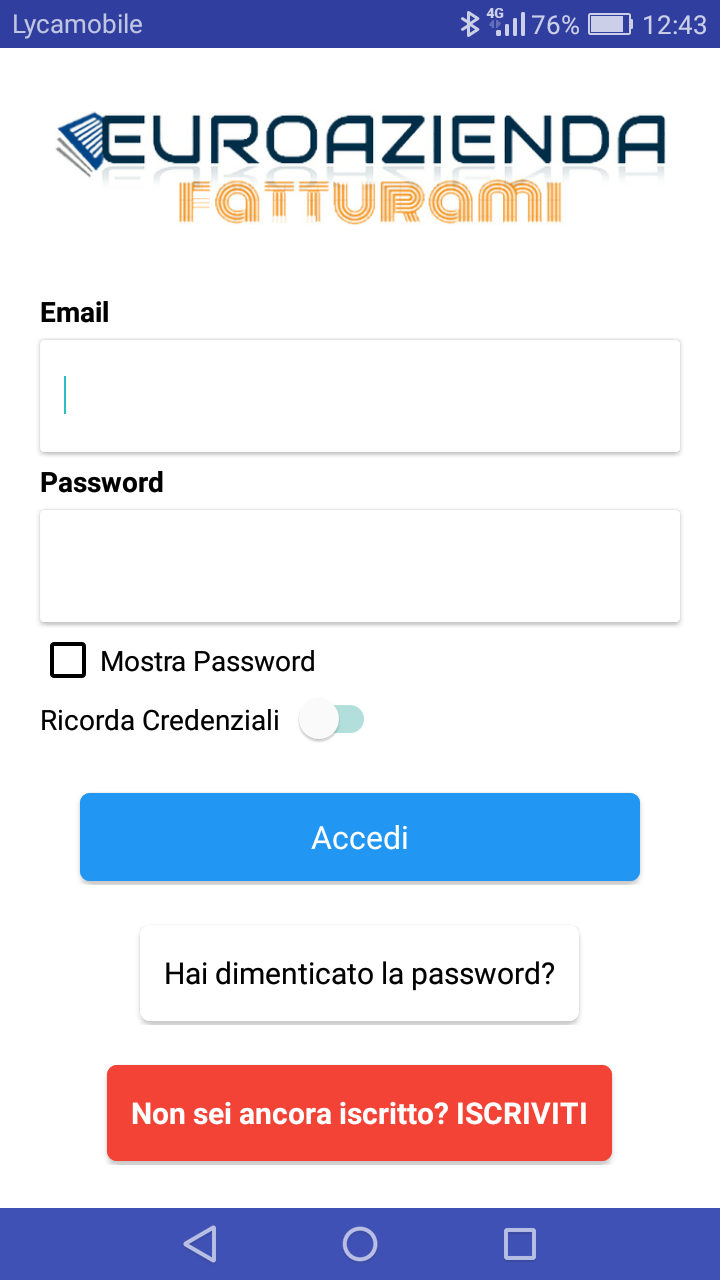Focus the Email text field

point(360,395)
